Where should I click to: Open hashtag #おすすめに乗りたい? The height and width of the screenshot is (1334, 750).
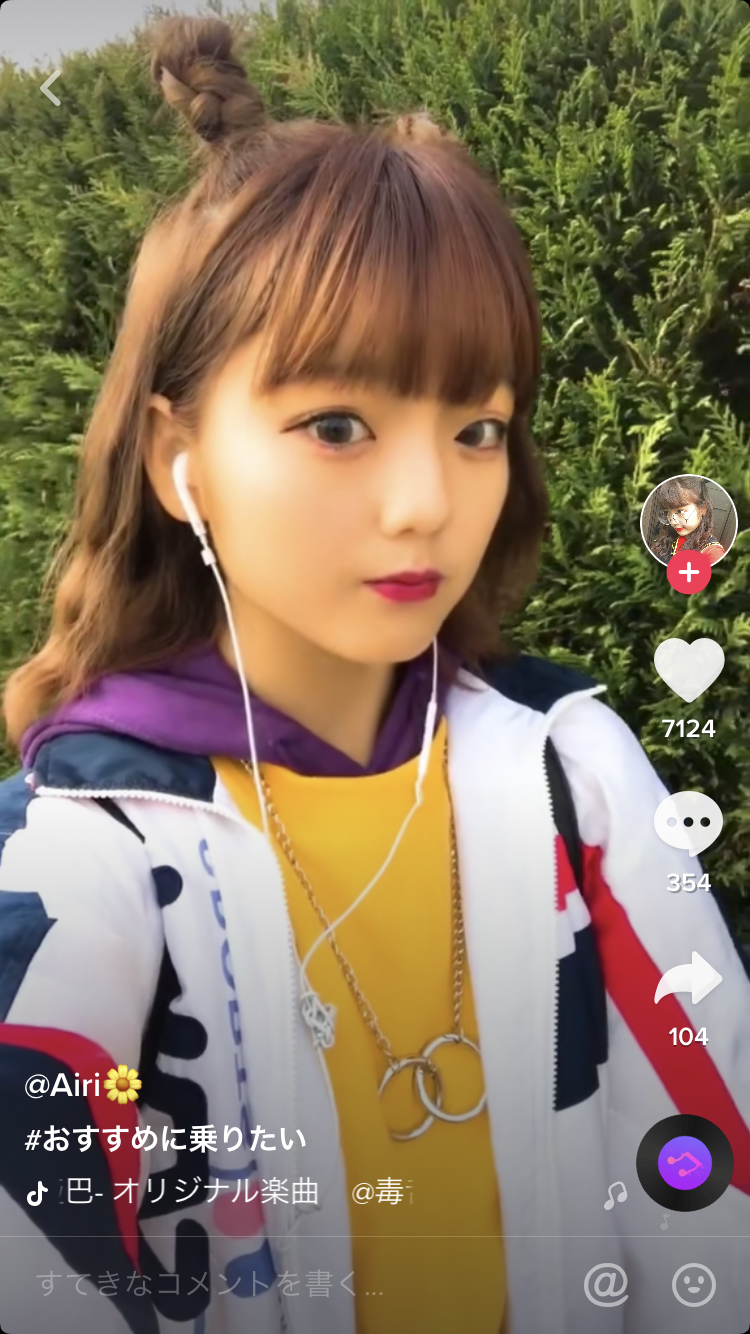point(165,1139)
